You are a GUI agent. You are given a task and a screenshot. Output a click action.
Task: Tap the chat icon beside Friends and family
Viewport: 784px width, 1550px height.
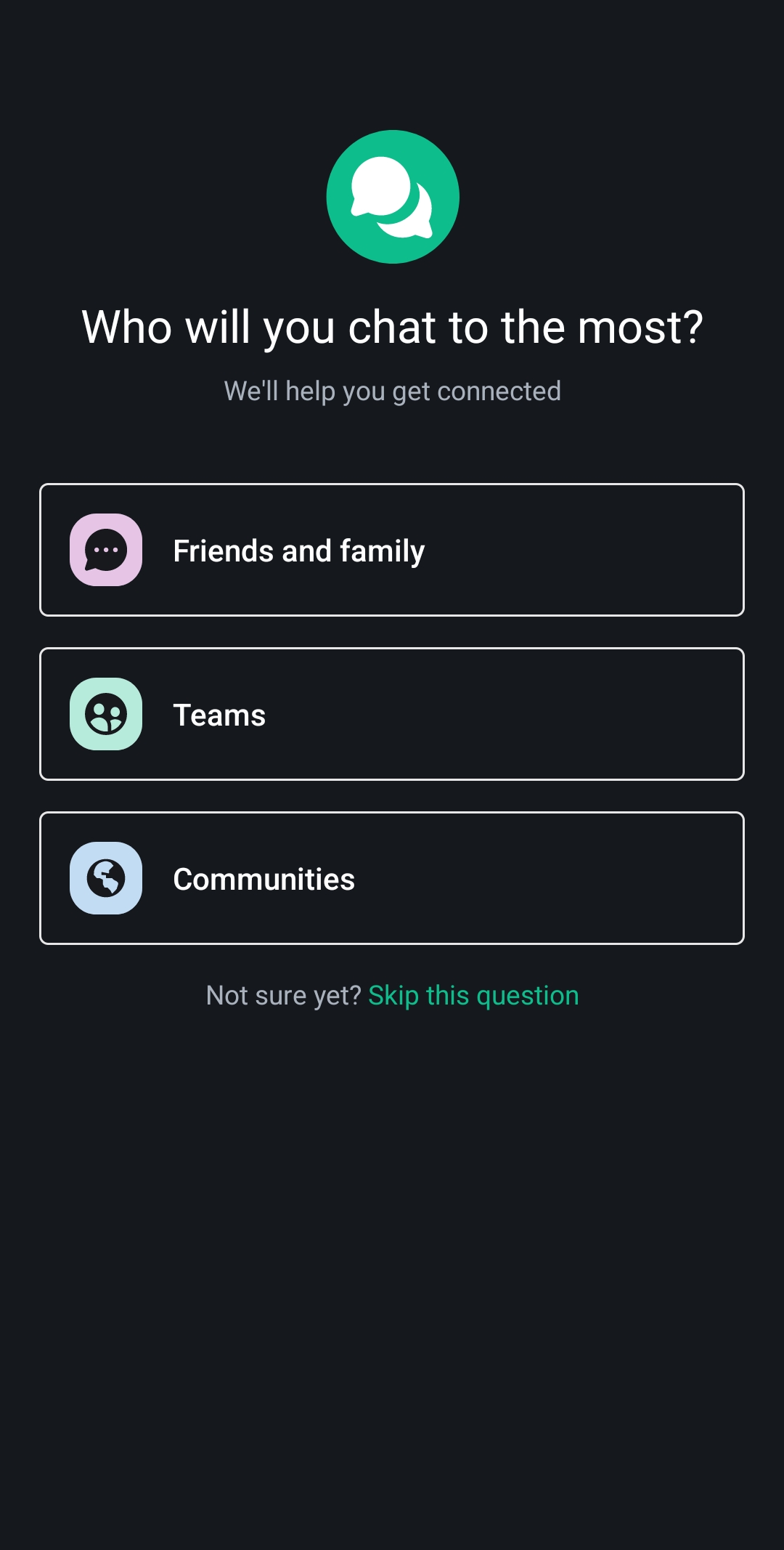[x=105, y=550]
